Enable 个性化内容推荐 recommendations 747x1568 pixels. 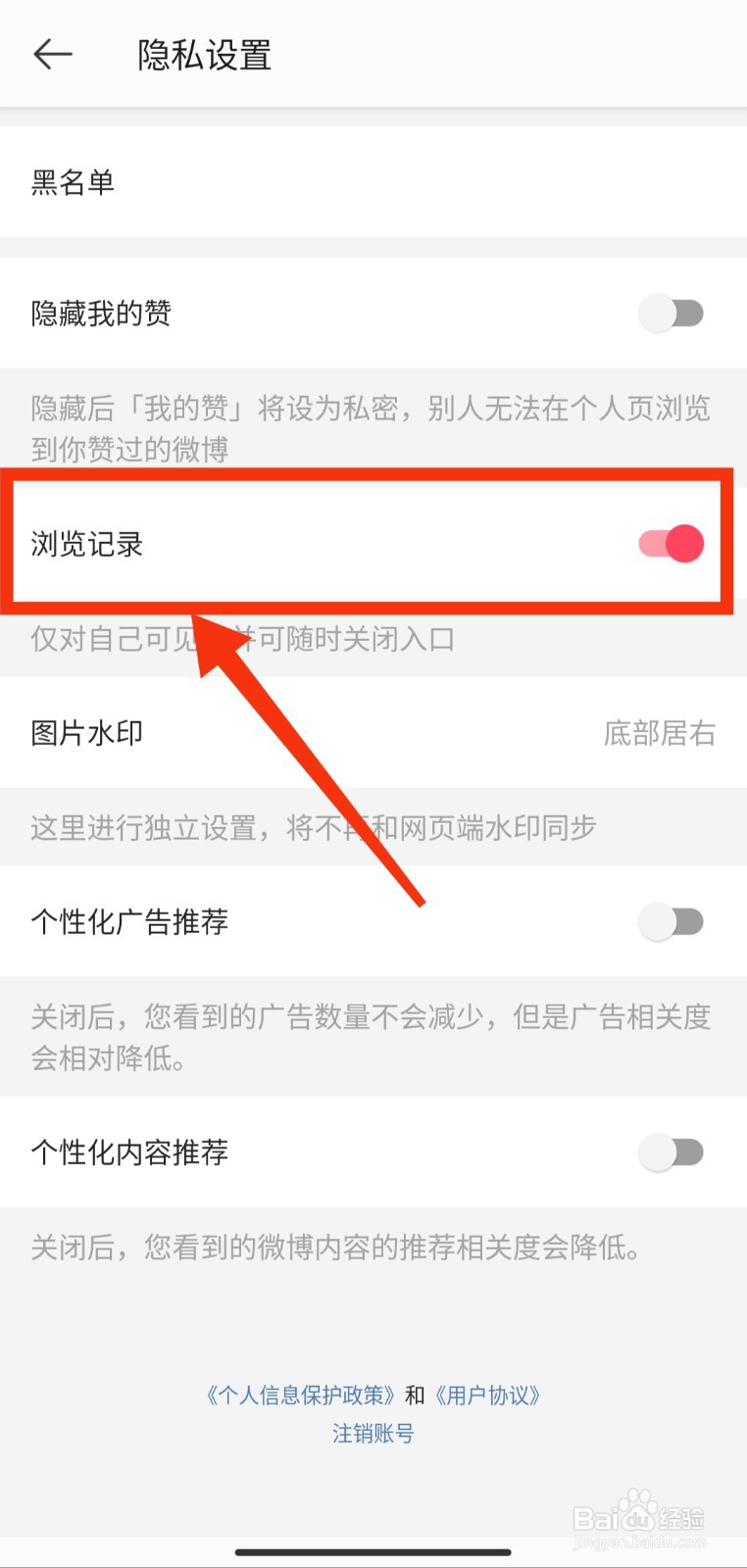point(671,1152)
